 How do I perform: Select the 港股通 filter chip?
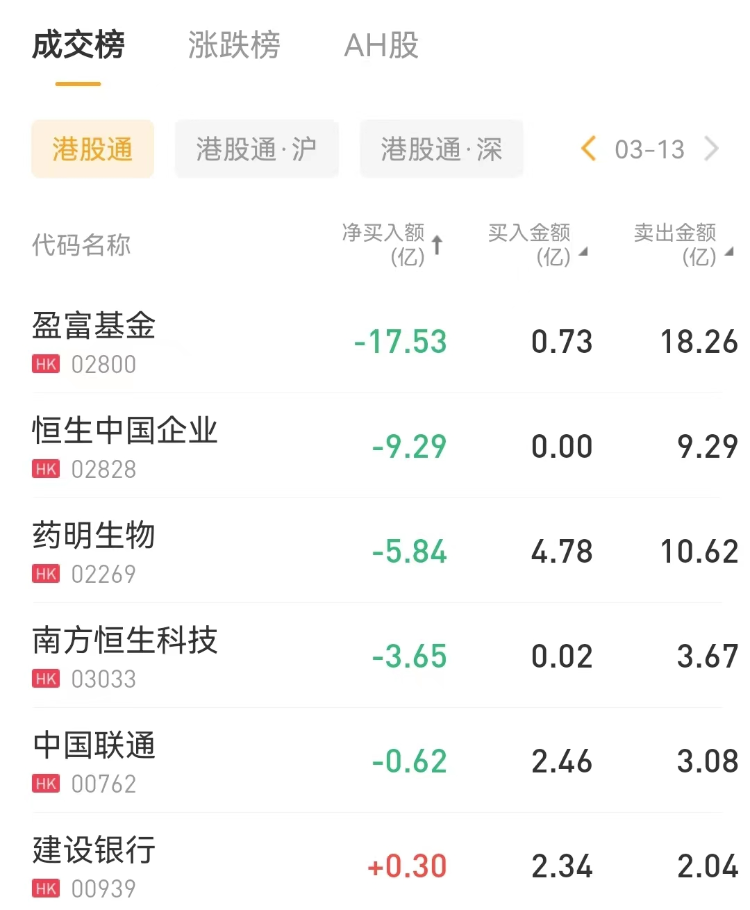93,150
